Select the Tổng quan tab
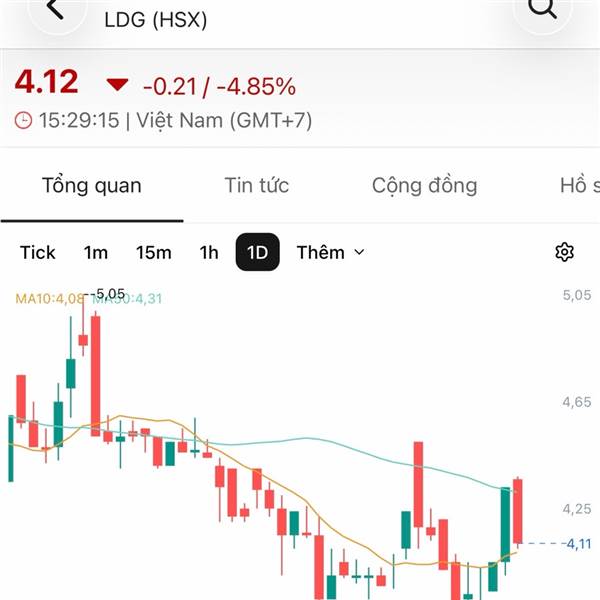Screen dimensions: 600x600 point(92,186)
